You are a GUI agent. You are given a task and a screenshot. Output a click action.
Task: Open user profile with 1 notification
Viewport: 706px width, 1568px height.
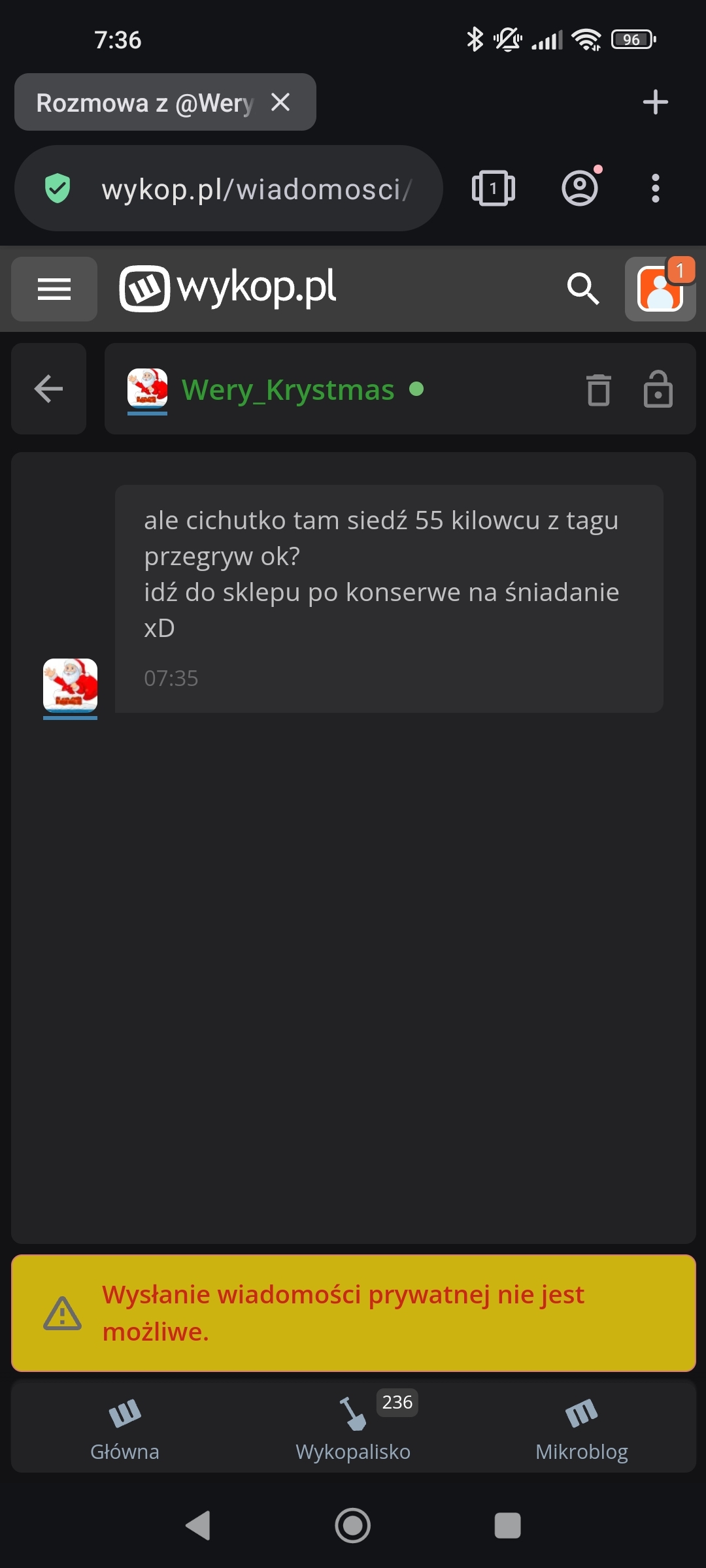(660, 289)
